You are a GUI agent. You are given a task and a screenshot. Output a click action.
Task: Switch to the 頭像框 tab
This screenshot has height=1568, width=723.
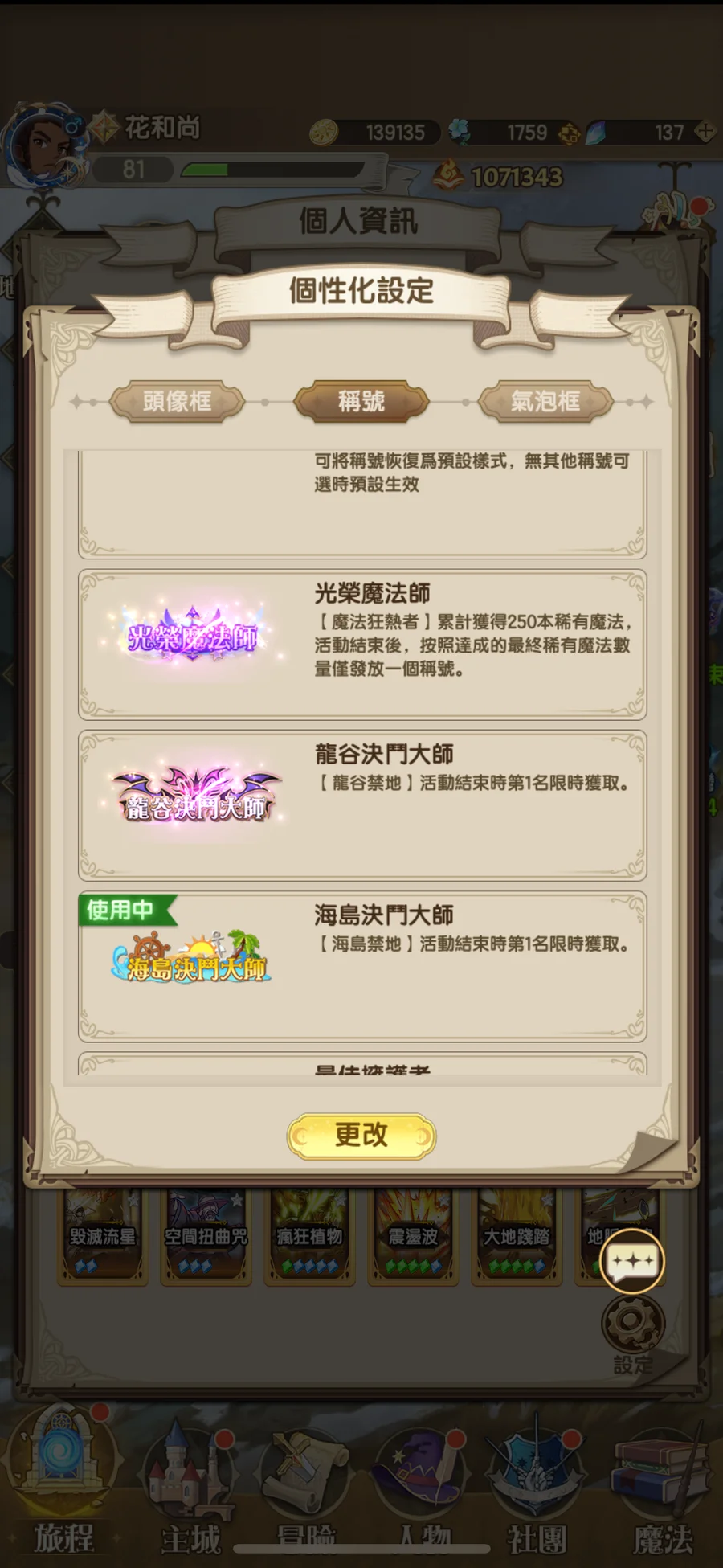click(177, 401)
